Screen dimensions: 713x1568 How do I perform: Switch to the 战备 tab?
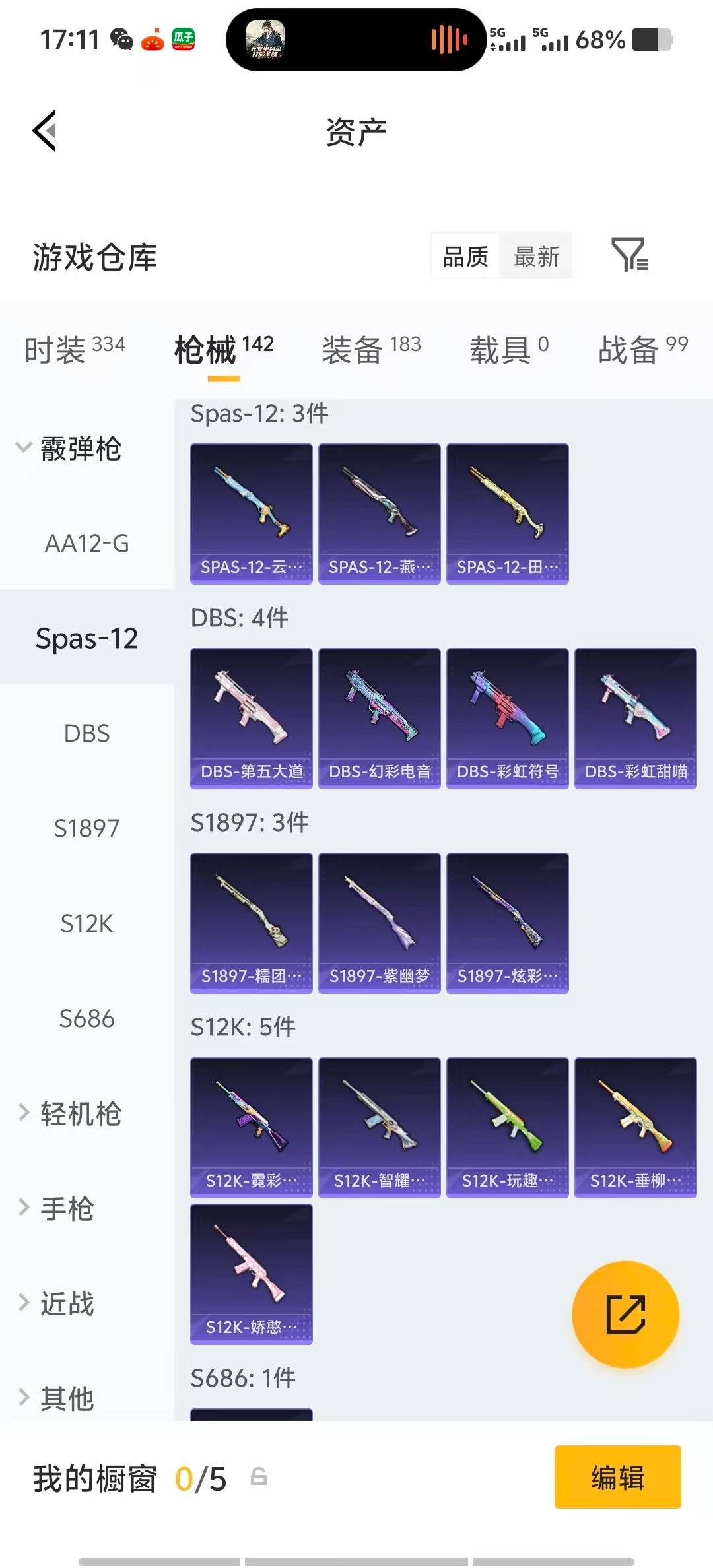(x=642, y=349)
